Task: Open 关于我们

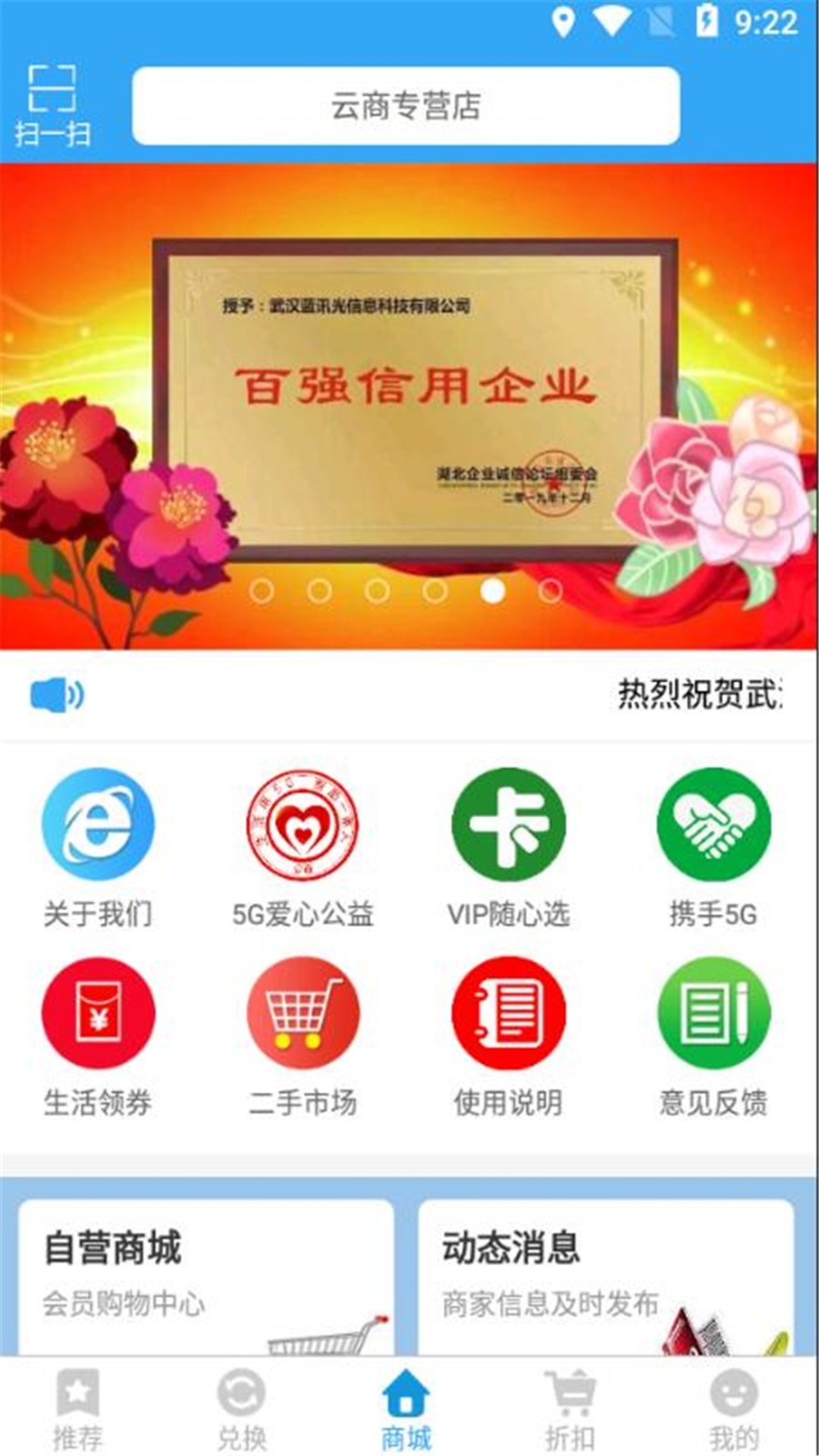Action: click(98, 846)
